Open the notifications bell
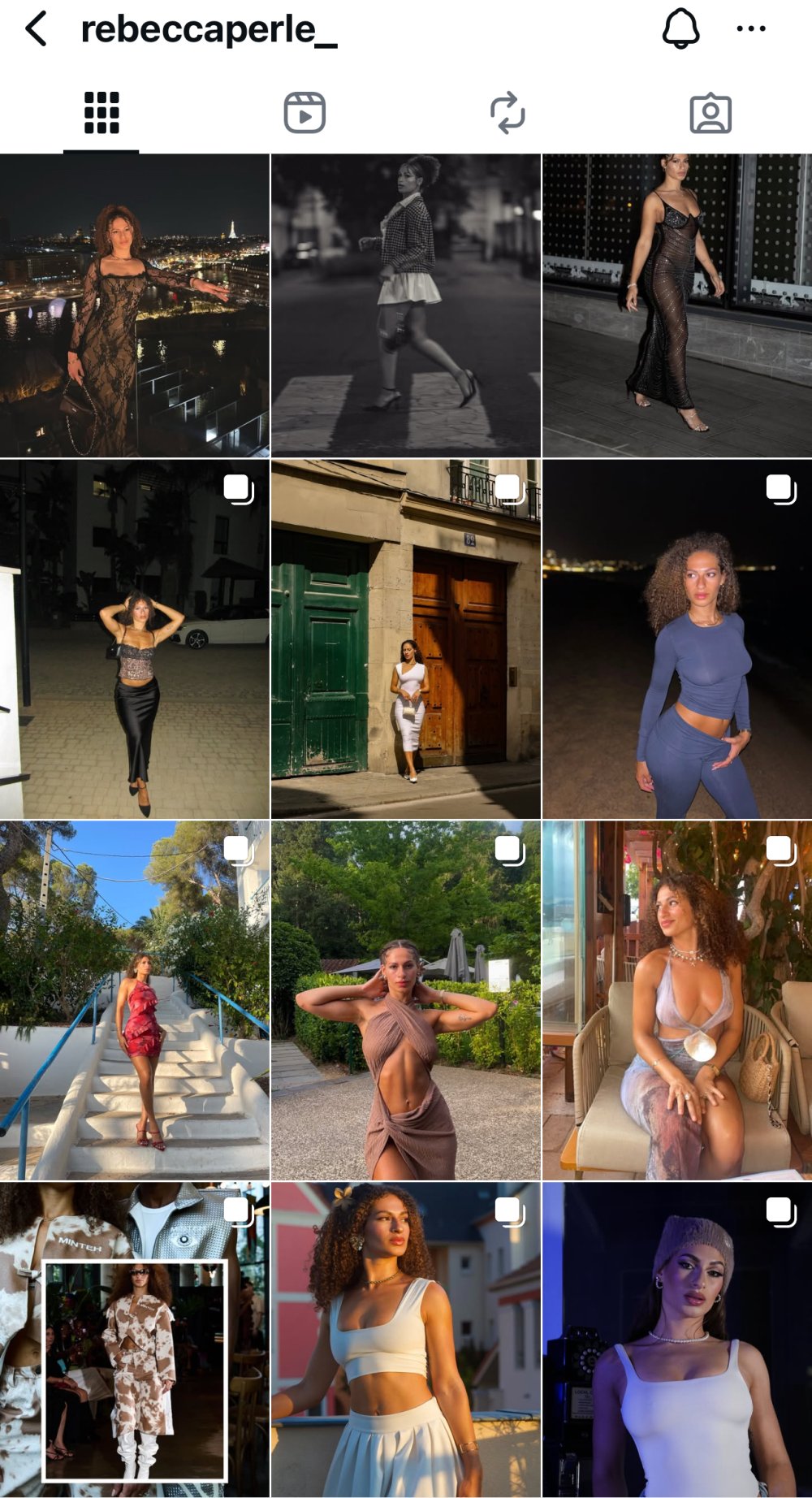Viewport: 812px width, 1498px height. pos(680,29)
